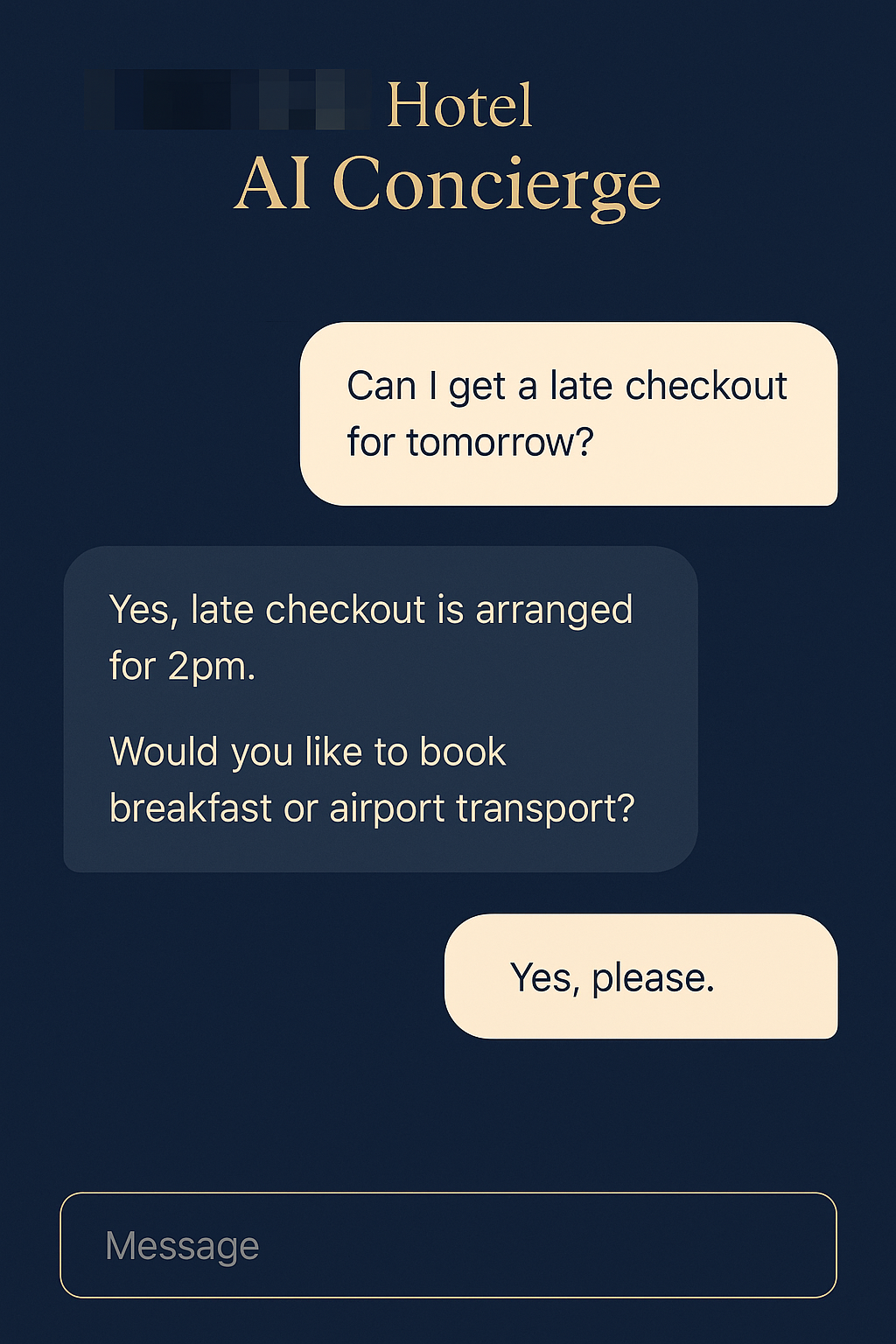Click the blurred hotel name logo
This screenshot has height=1344, width=896.
tap(227, 99)
